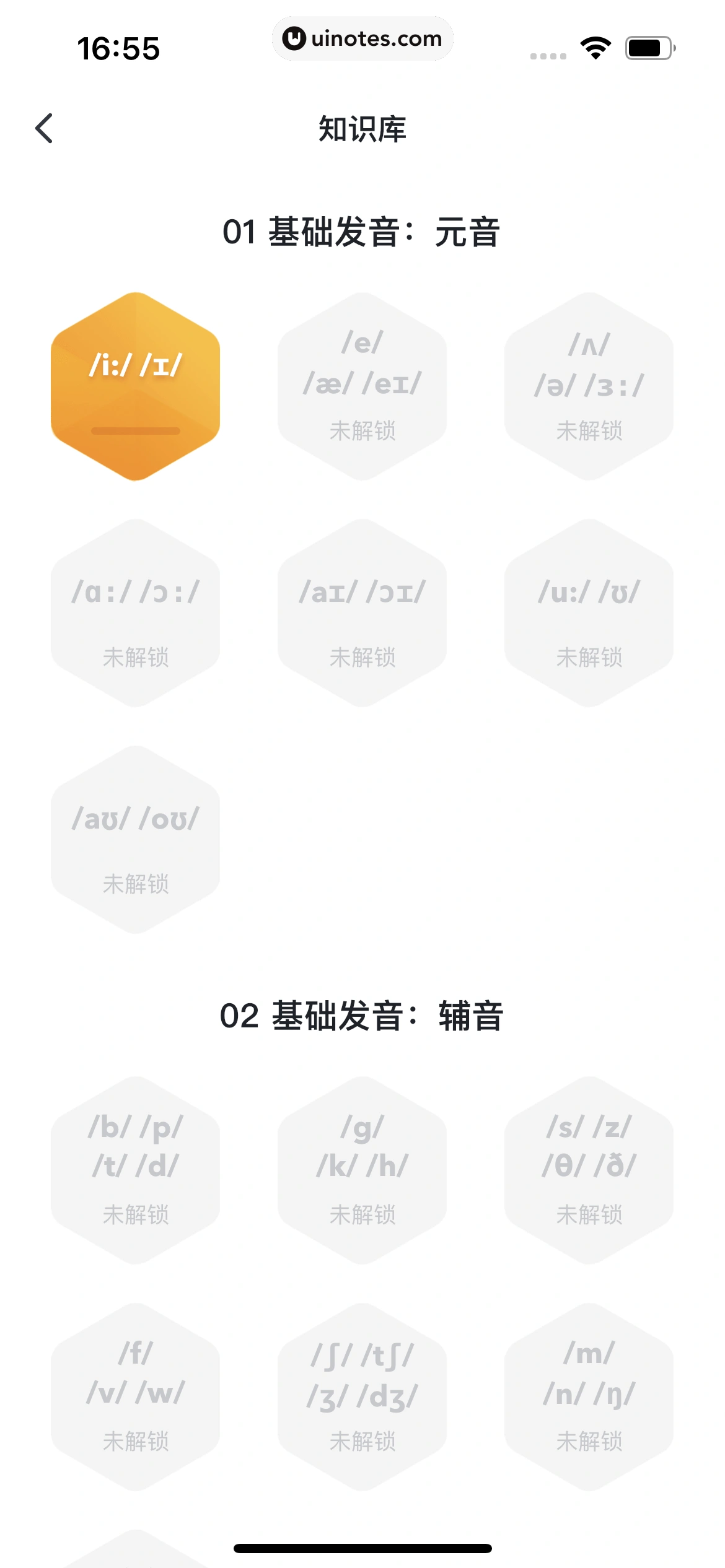Tap the 02 基础发音：辅音 section header
Screen dimensions: 725x1568
362,1013
